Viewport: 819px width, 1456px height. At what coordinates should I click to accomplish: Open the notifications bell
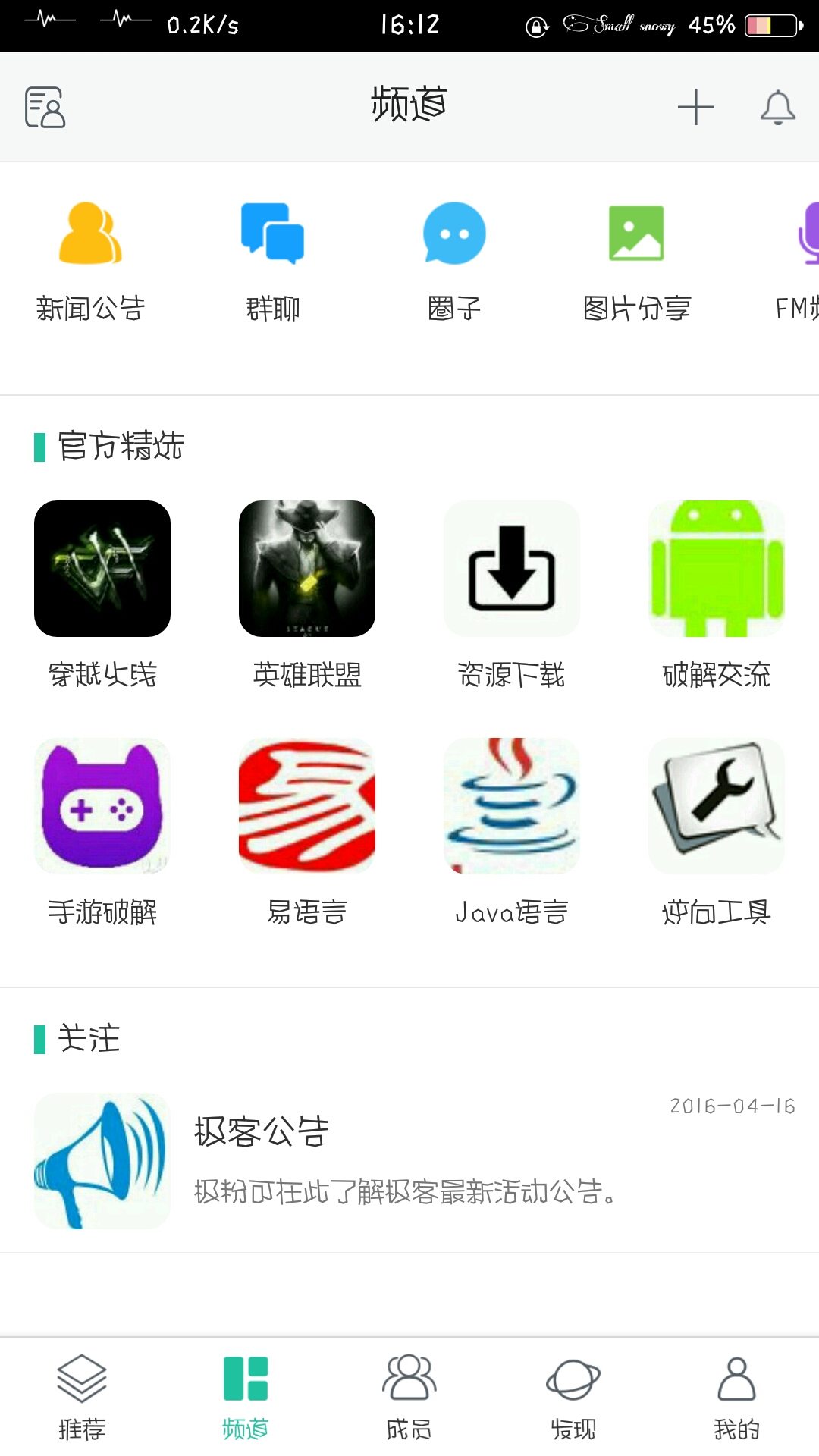(778, 107)
